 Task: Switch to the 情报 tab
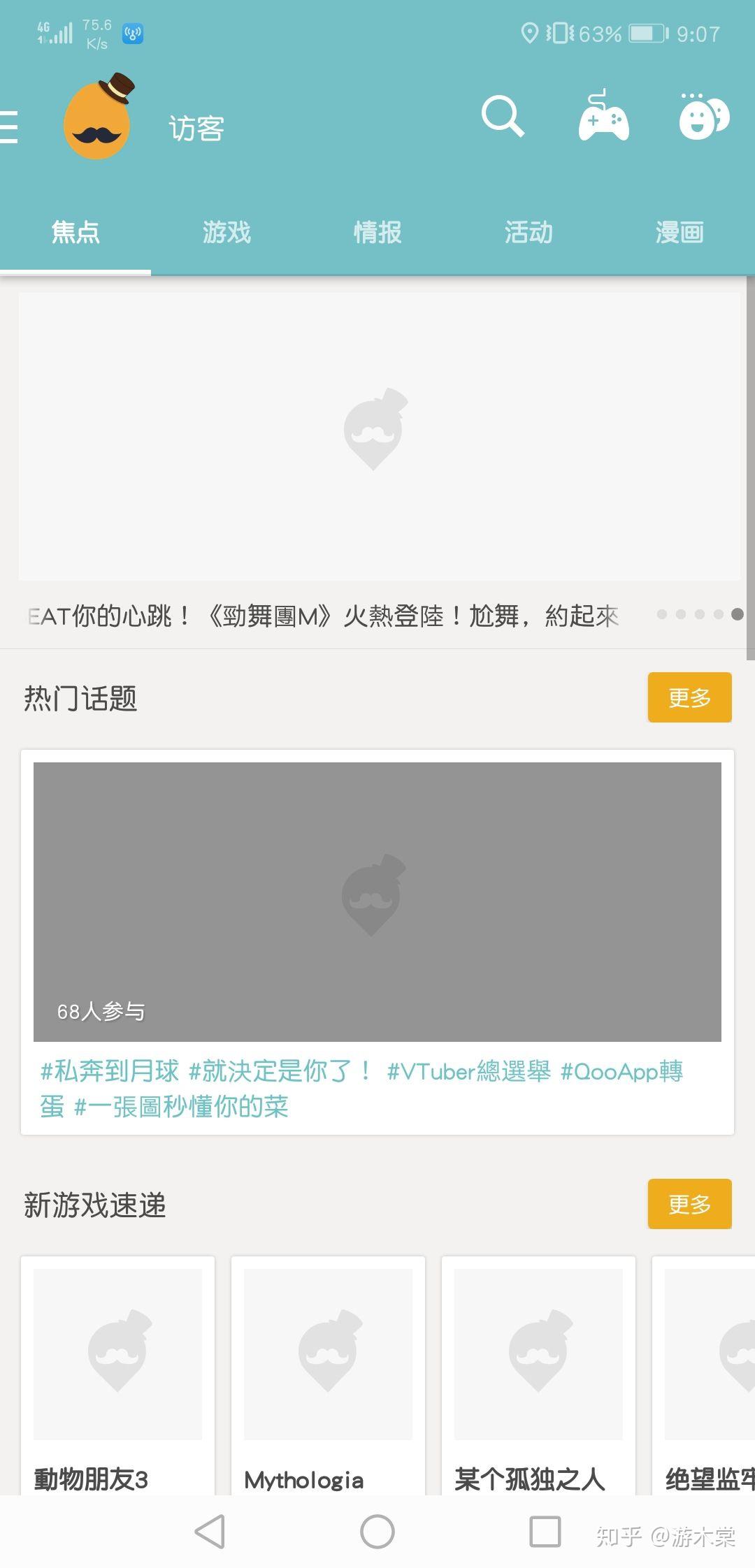377,233
